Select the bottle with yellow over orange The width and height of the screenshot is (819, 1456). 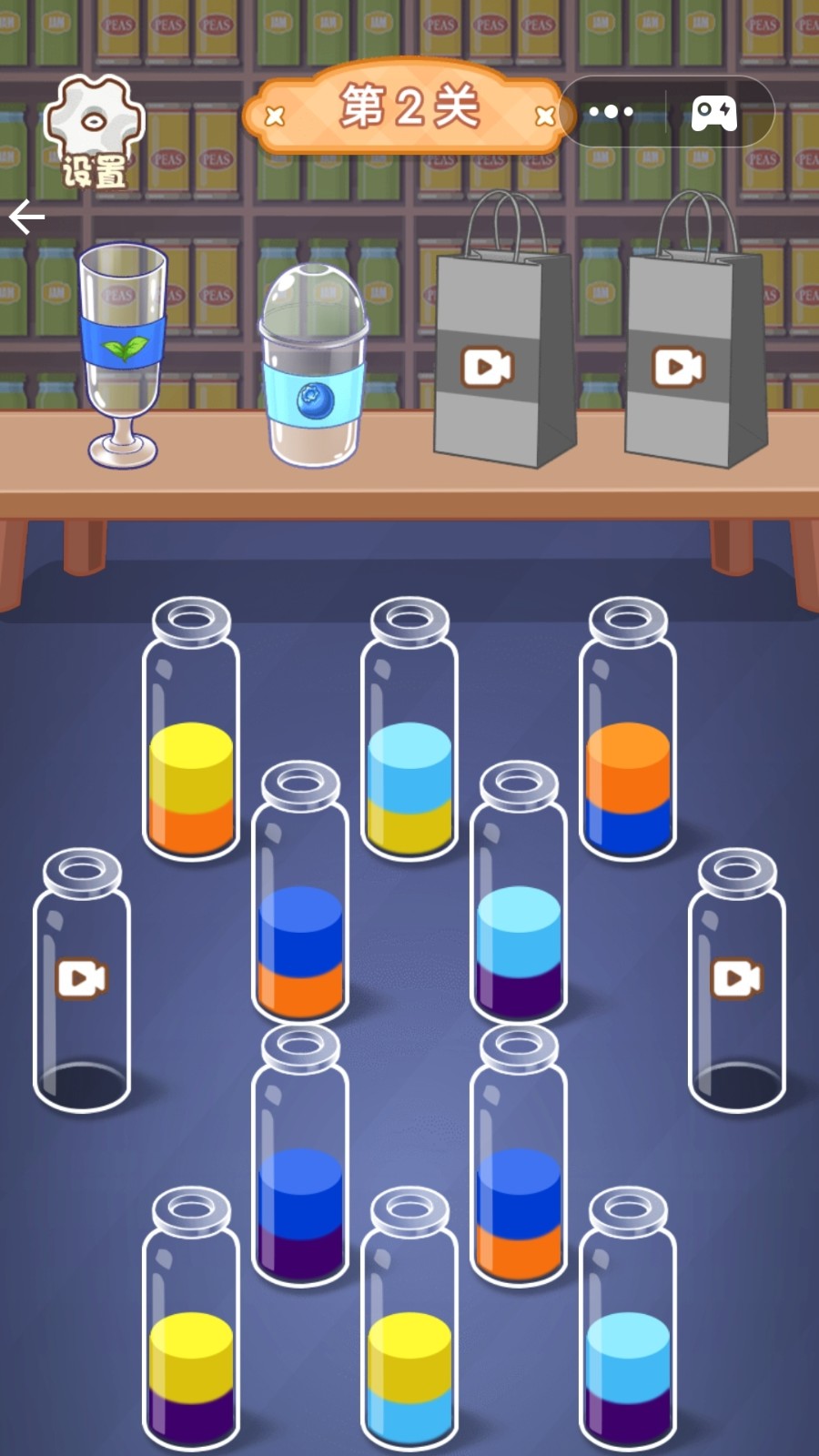191,746
